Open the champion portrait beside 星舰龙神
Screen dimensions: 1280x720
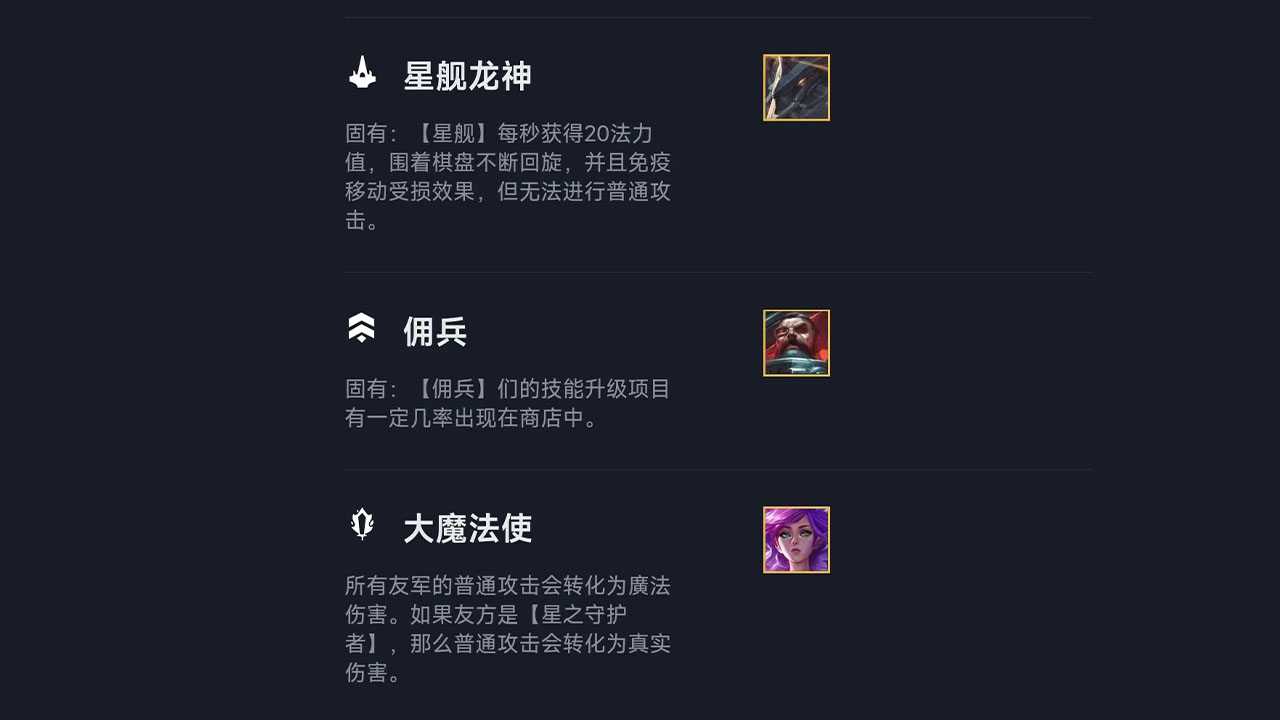796,88
